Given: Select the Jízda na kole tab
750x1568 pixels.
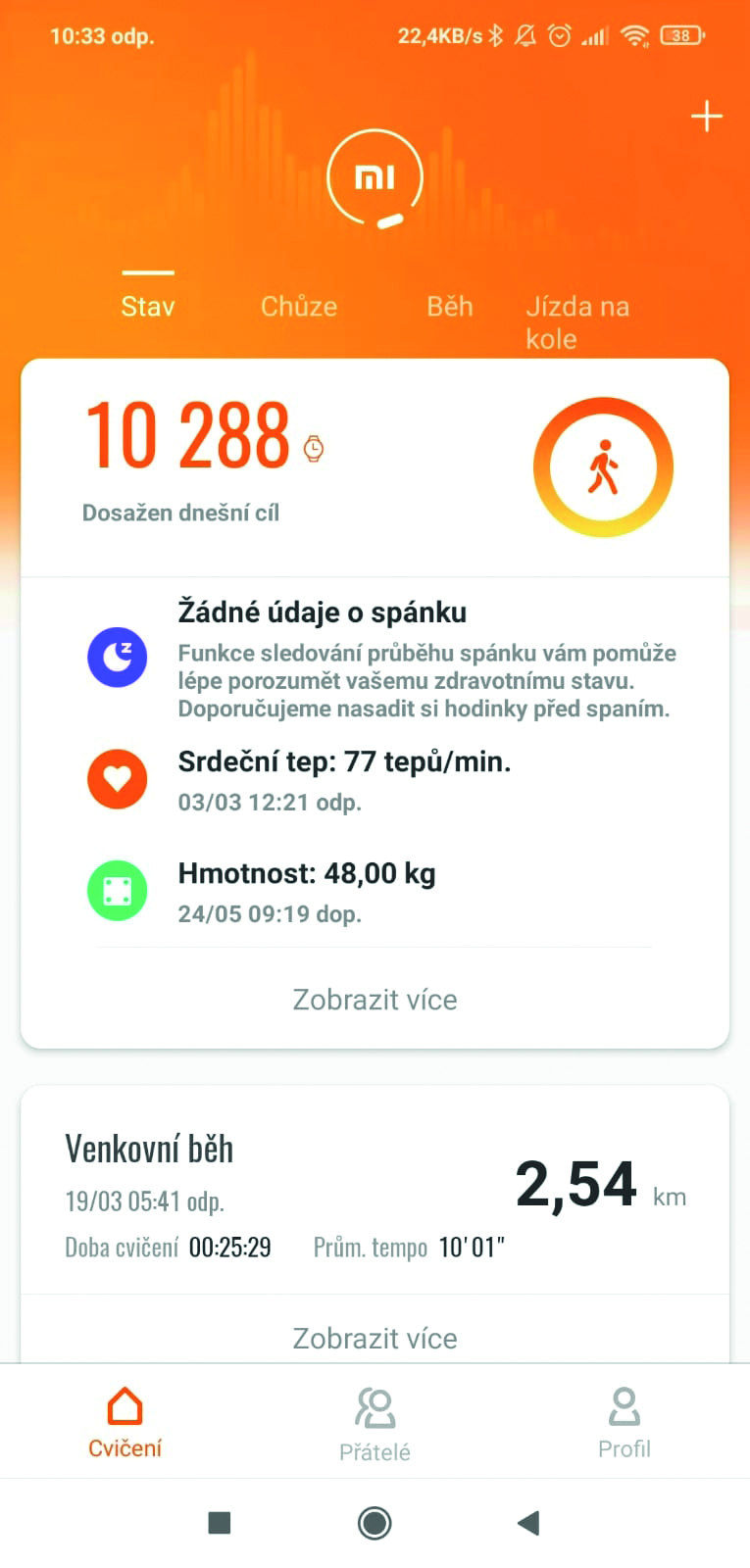Looking at the screenshot, I should coord(576,321).
